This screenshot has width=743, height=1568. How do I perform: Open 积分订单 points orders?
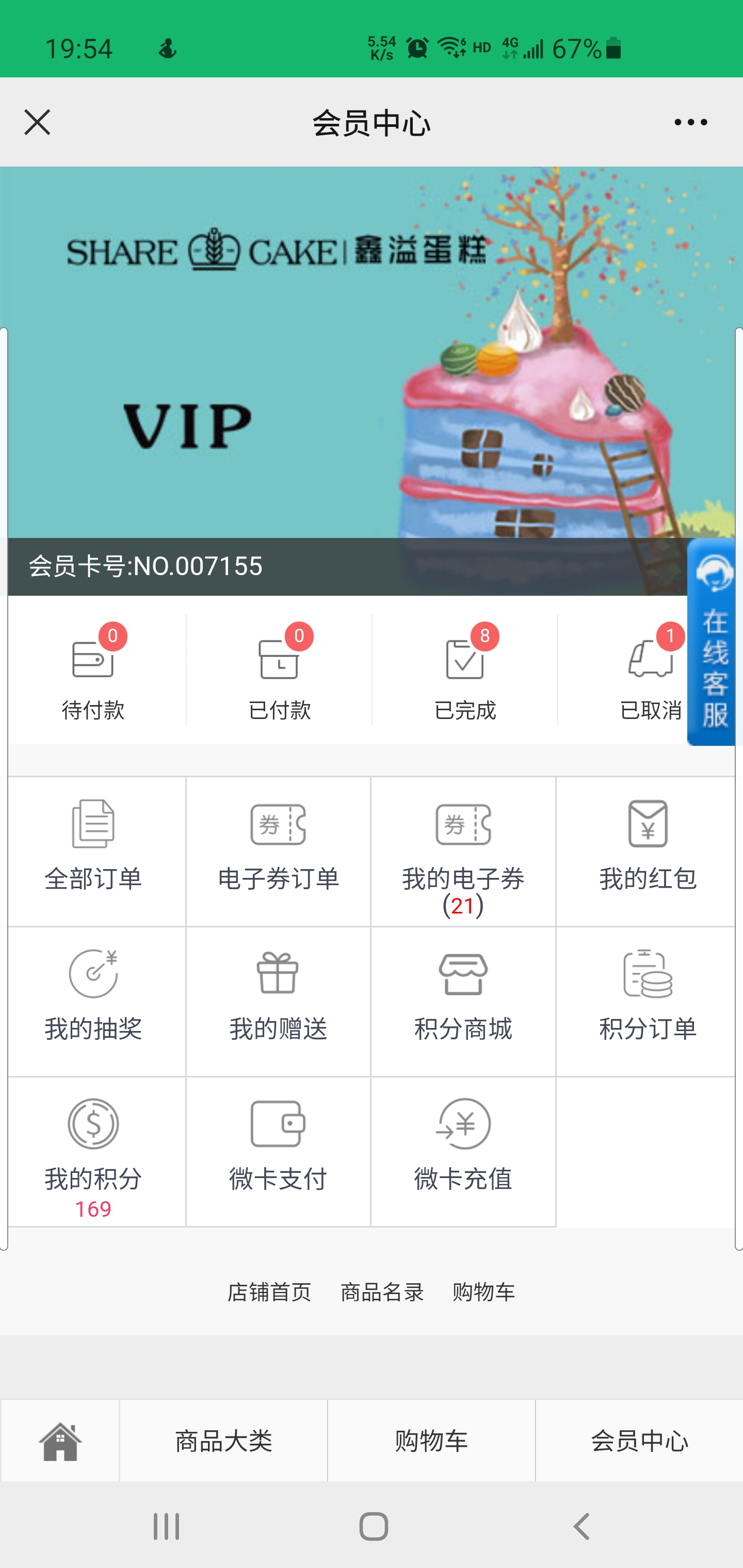[x=648, y=1001]
